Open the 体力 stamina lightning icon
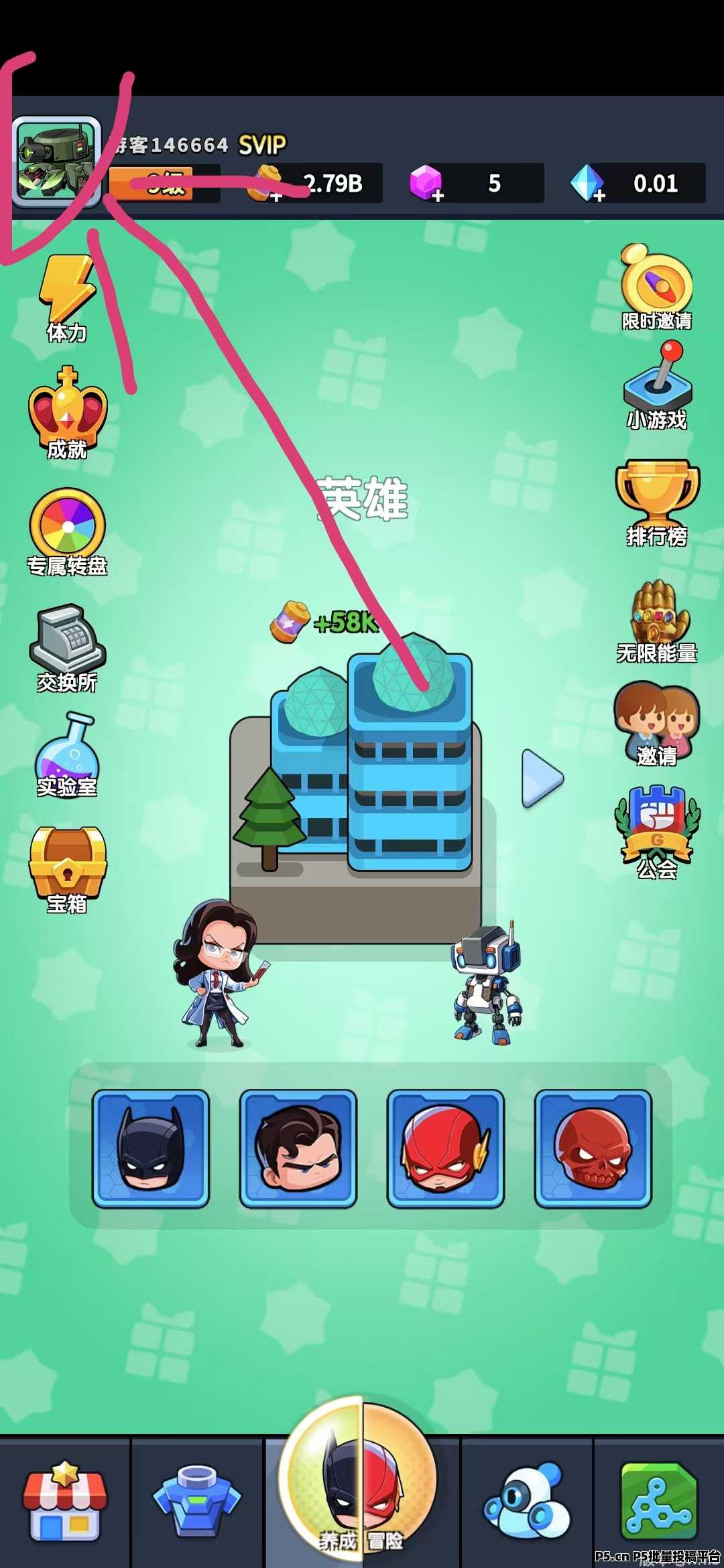Viewport: 724px width, 1568px height. (x=67, y=296)
